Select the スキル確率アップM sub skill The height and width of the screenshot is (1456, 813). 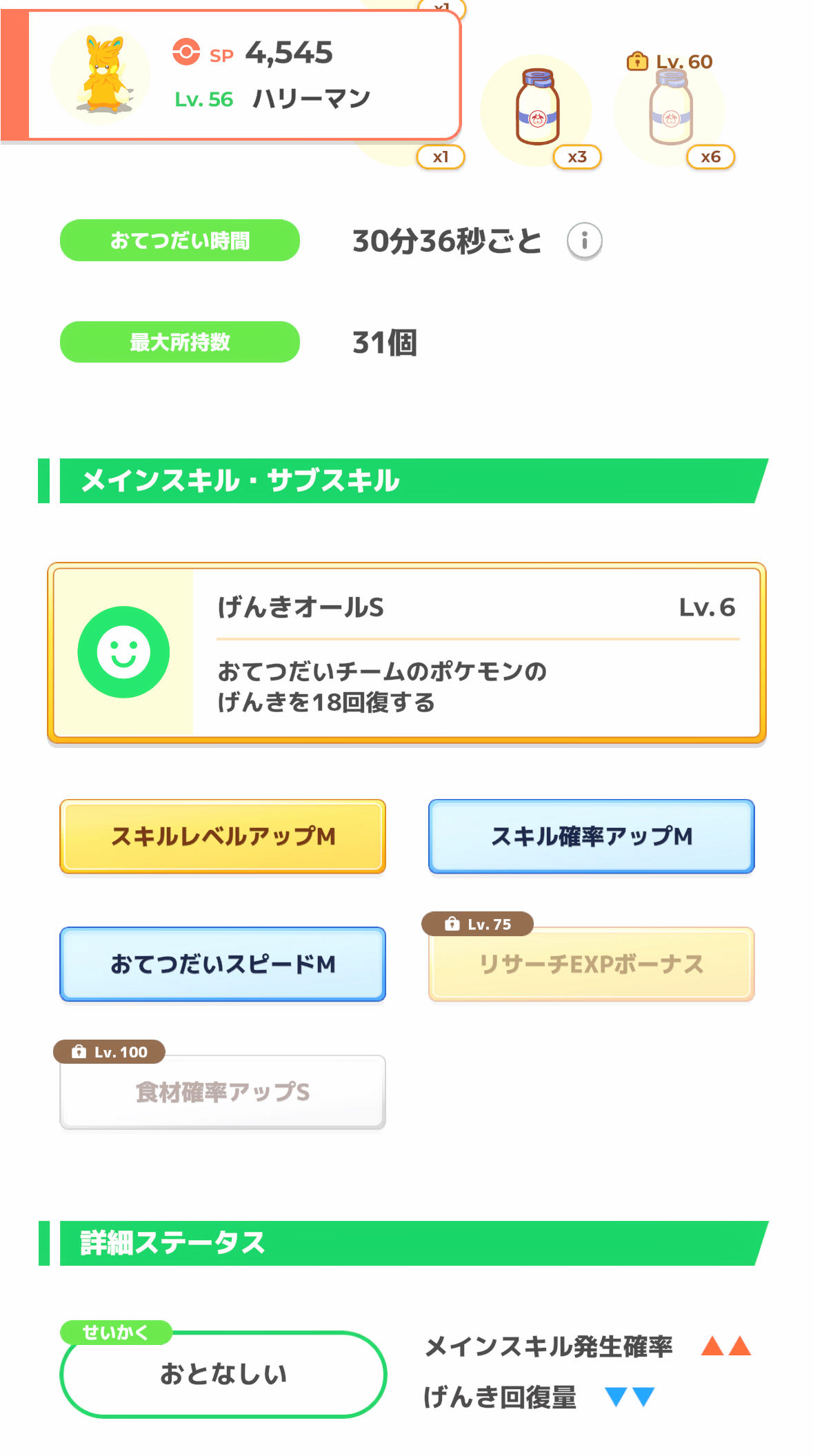[592, 836]
